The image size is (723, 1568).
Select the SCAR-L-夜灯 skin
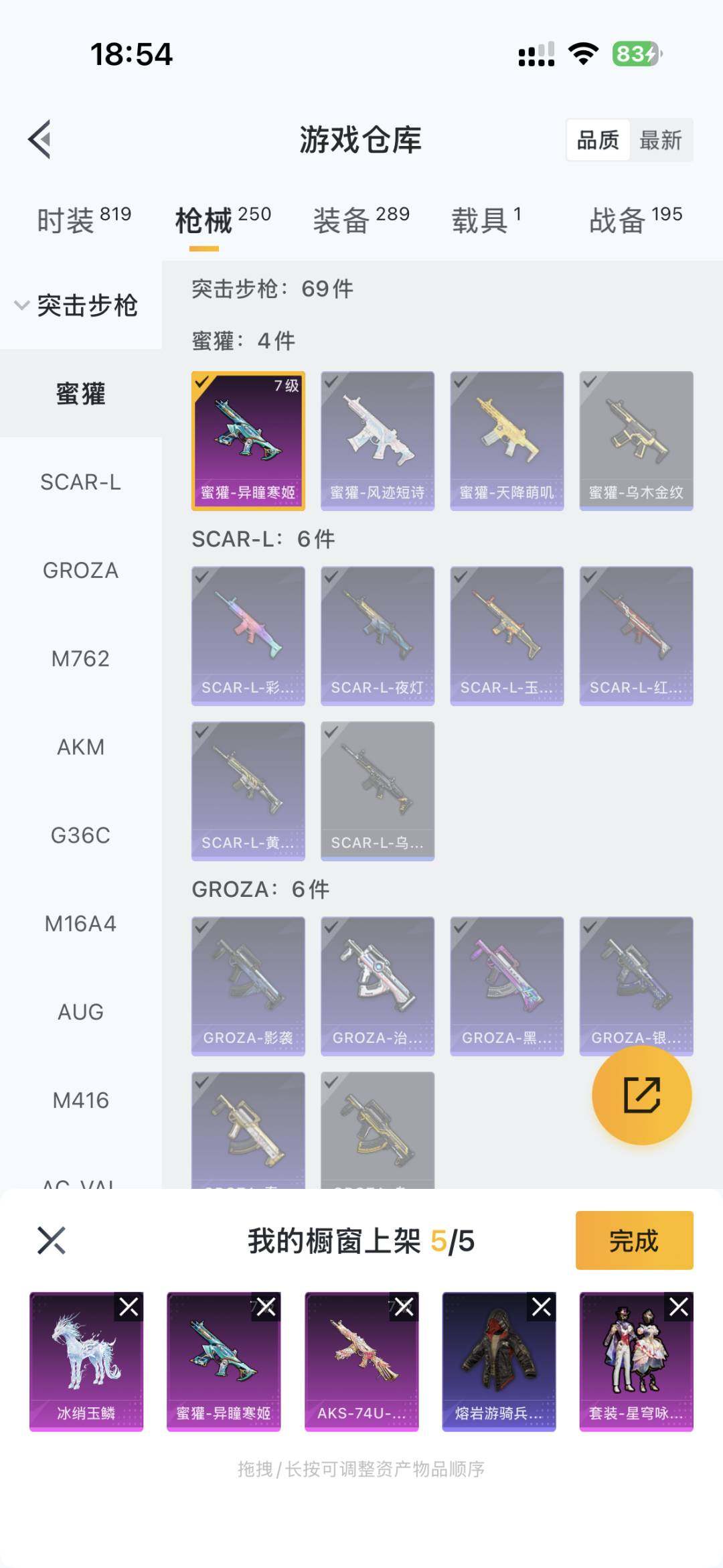tap(378, 636)
